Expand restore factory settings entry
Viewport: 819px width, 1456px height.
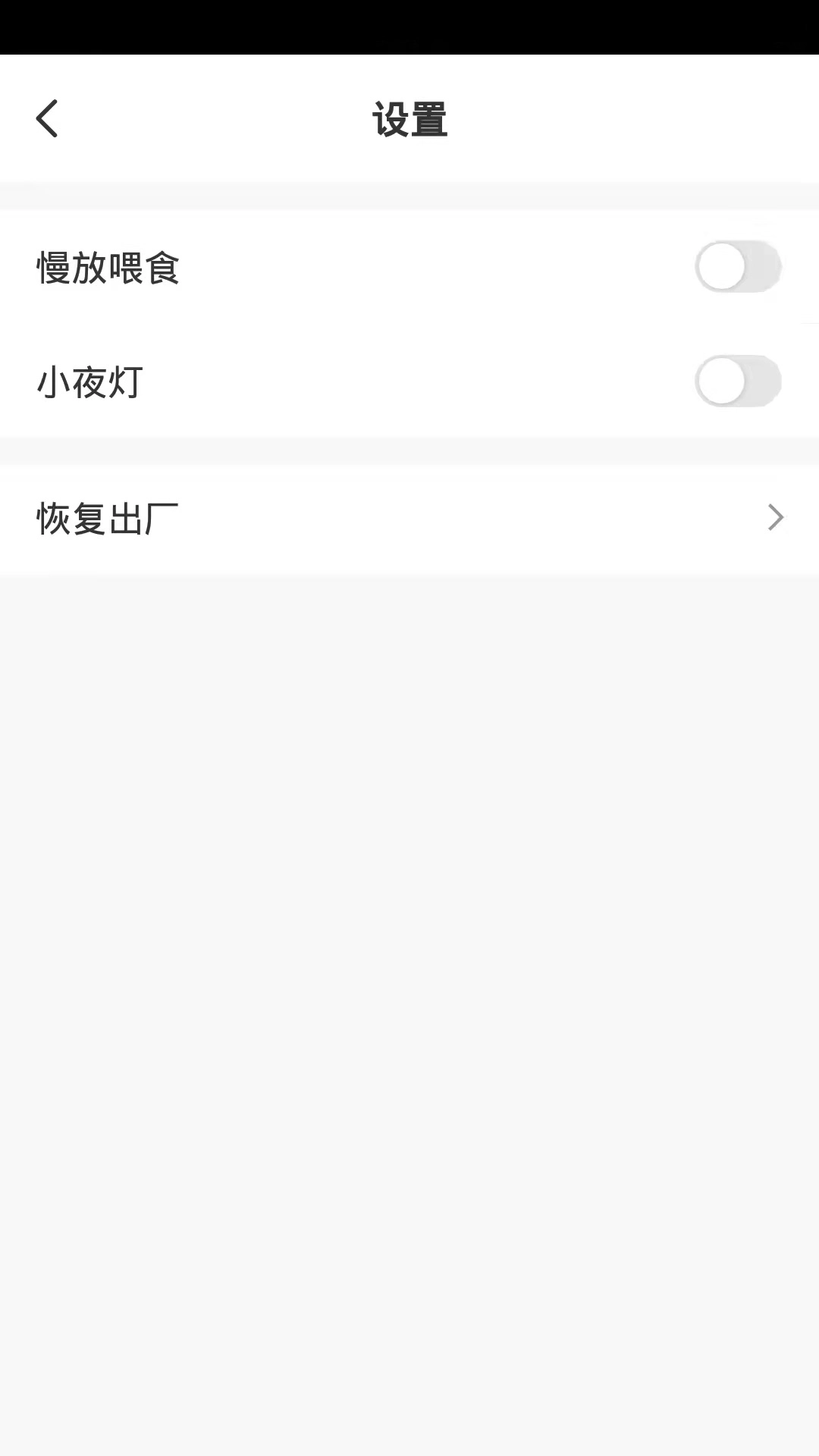click(x=409, y=517)
